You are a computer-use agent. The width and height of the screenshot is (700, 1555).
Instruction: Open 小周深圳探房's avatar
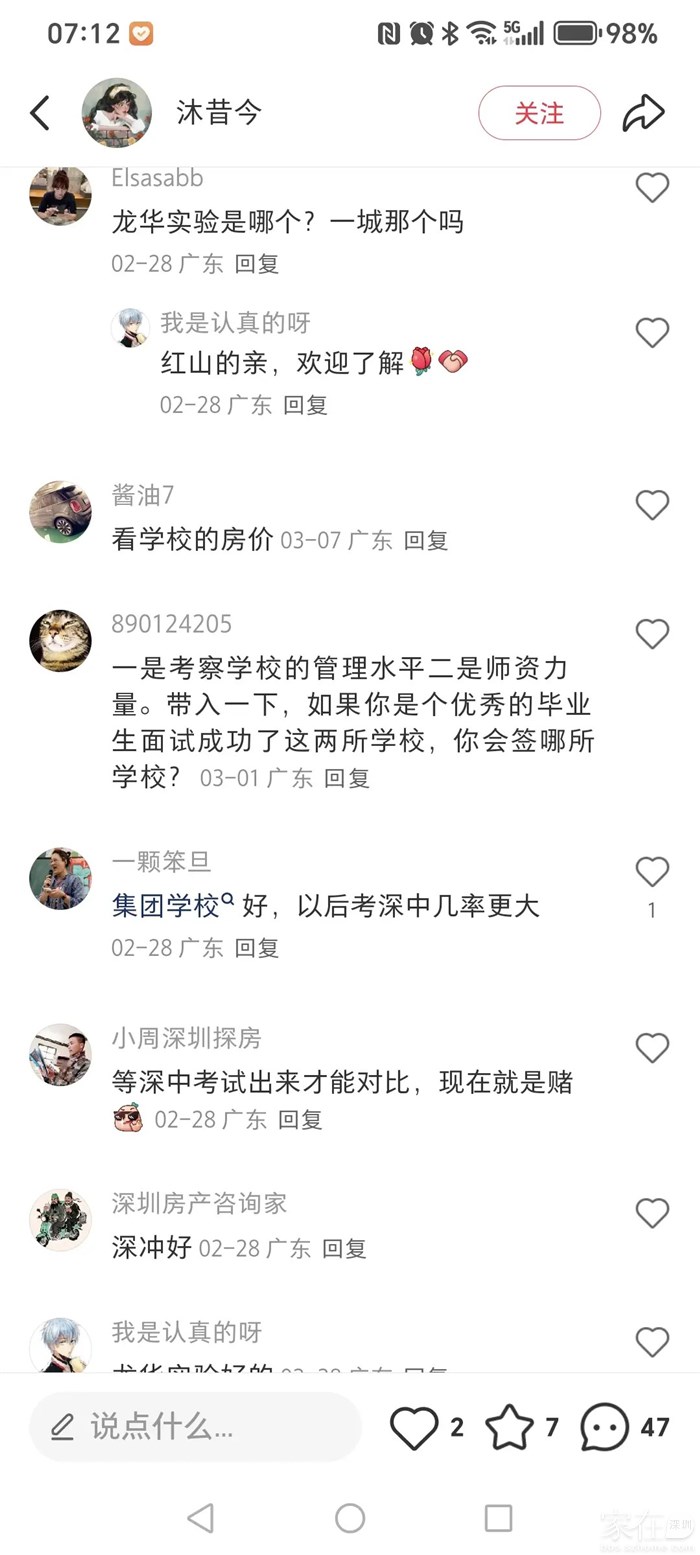point(60,1054)
